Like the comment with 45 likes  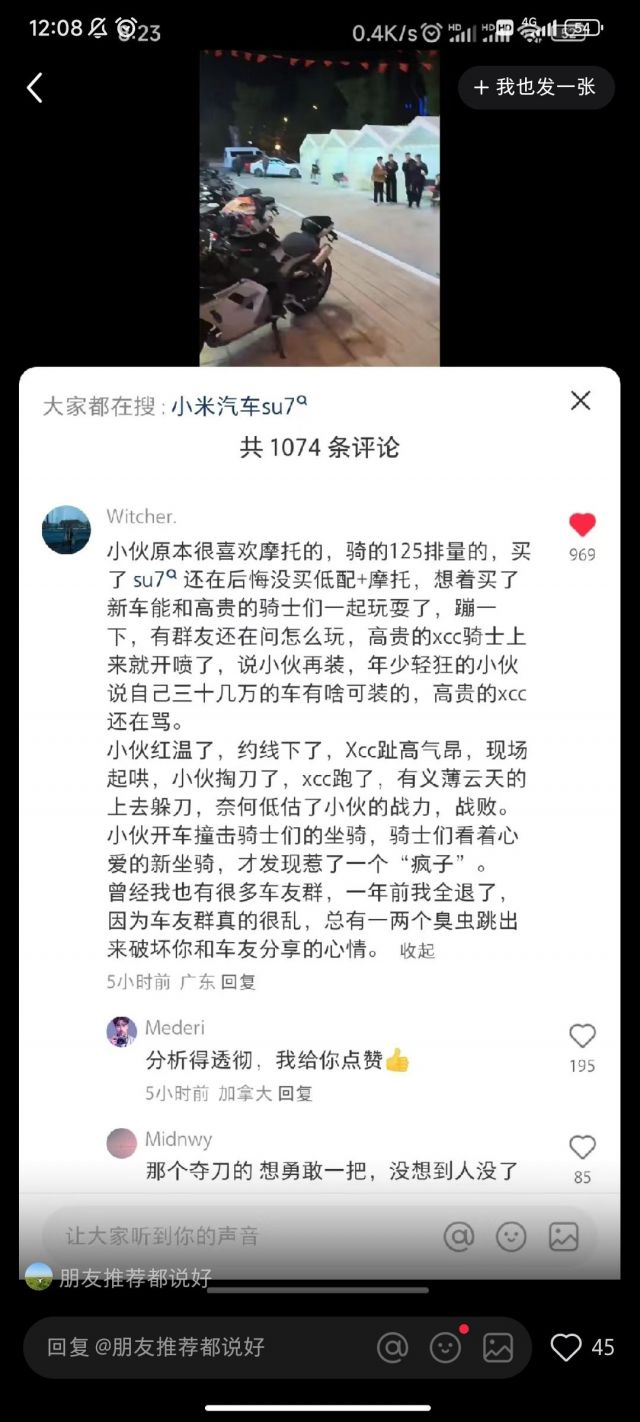click(x=566, y=1348)
